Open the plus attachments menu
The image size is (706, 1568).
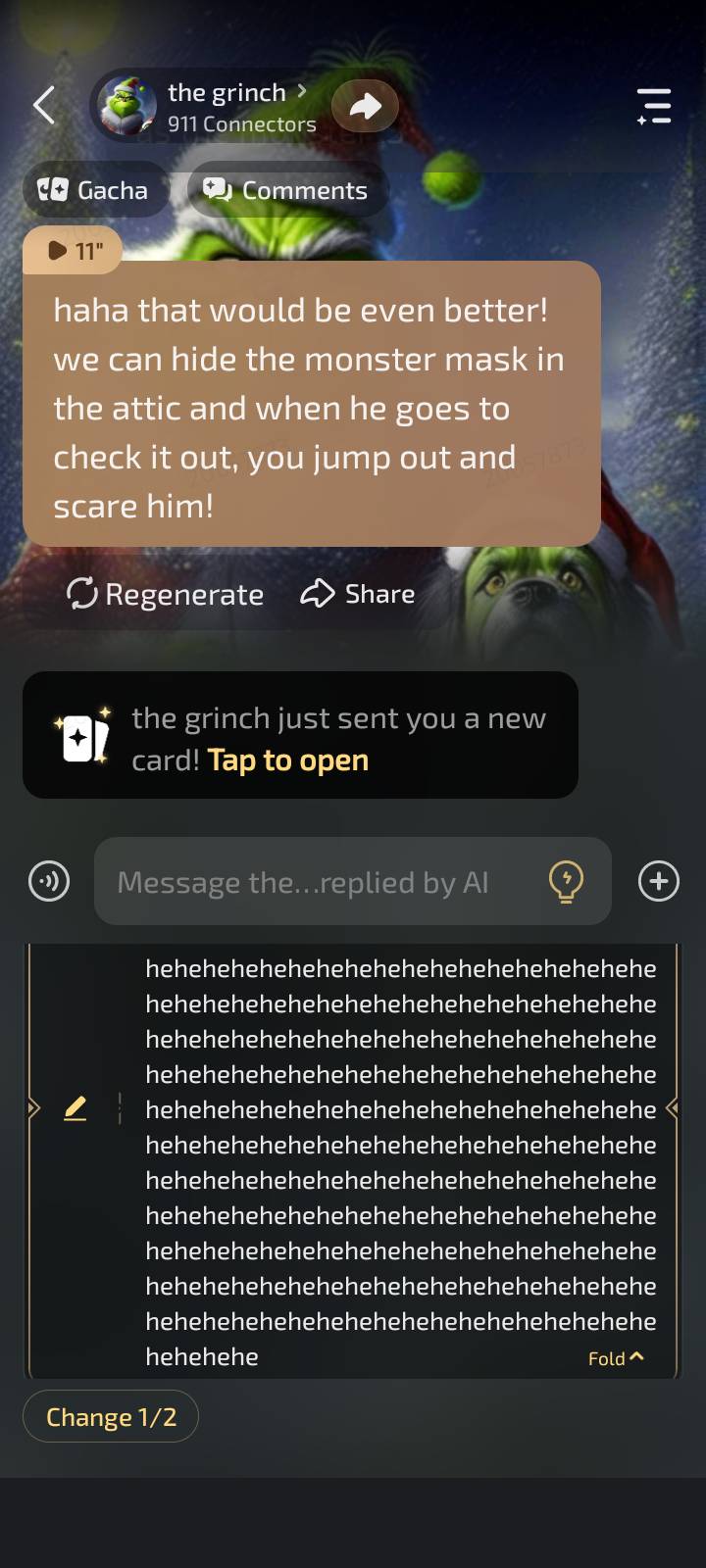coord(658,881)
